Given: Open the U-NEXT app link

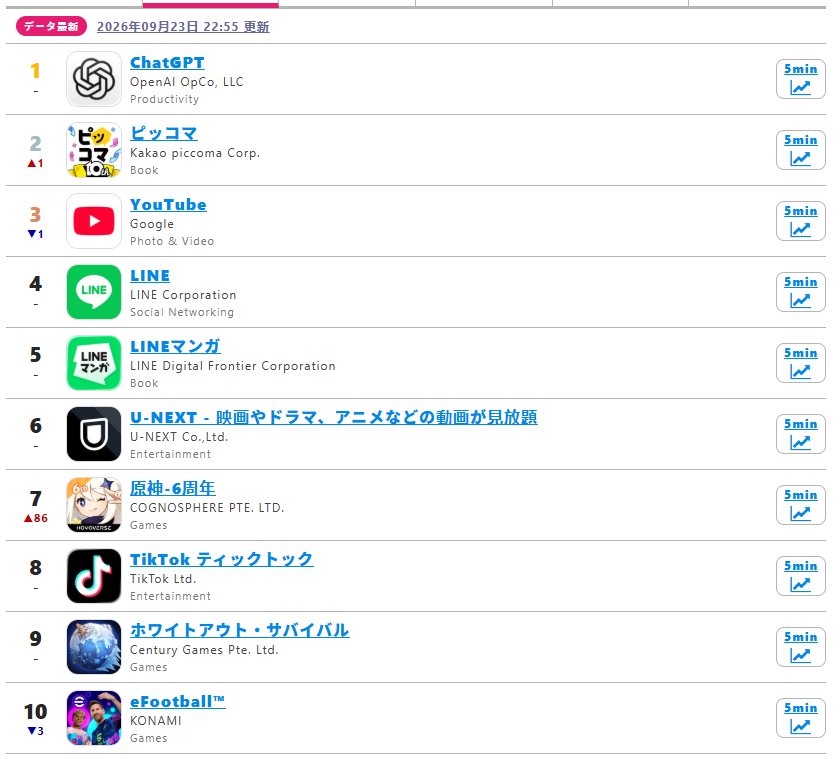Looking at the screenshot, I should tap(334, 417).
